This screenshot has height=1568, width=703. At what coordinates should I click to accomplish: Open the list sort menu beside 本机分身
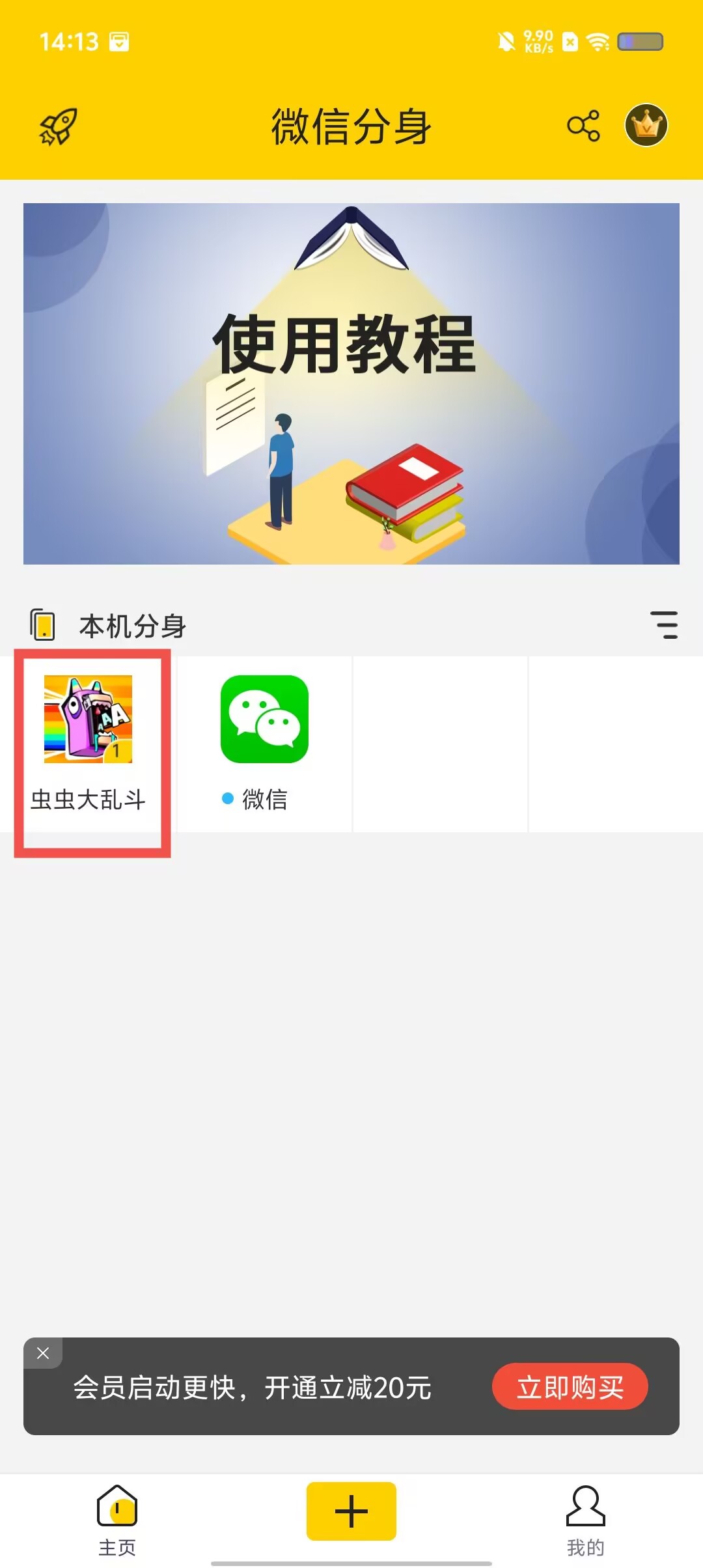[x=664, y=625]
